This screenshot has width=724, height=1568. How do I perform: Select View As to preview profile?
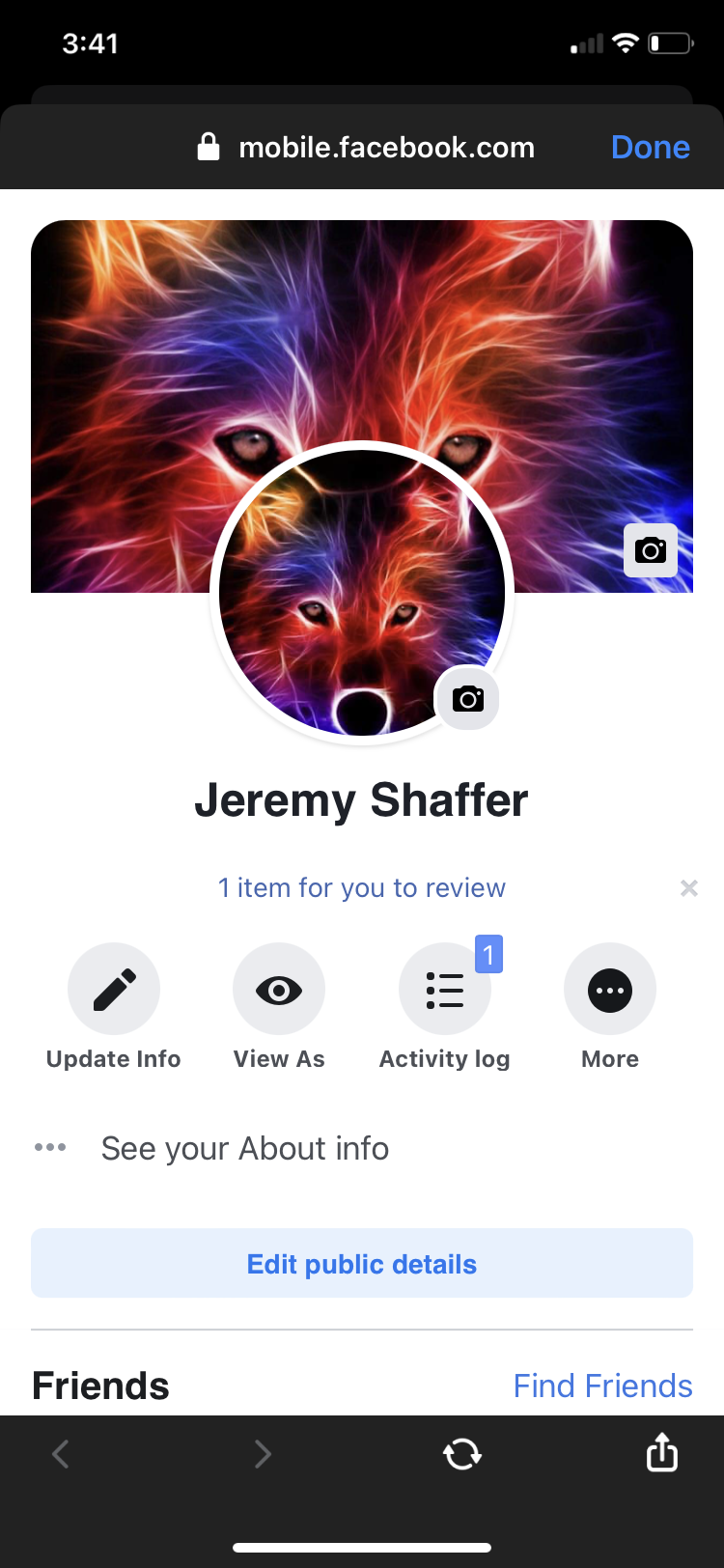[x=279, y=1007]
